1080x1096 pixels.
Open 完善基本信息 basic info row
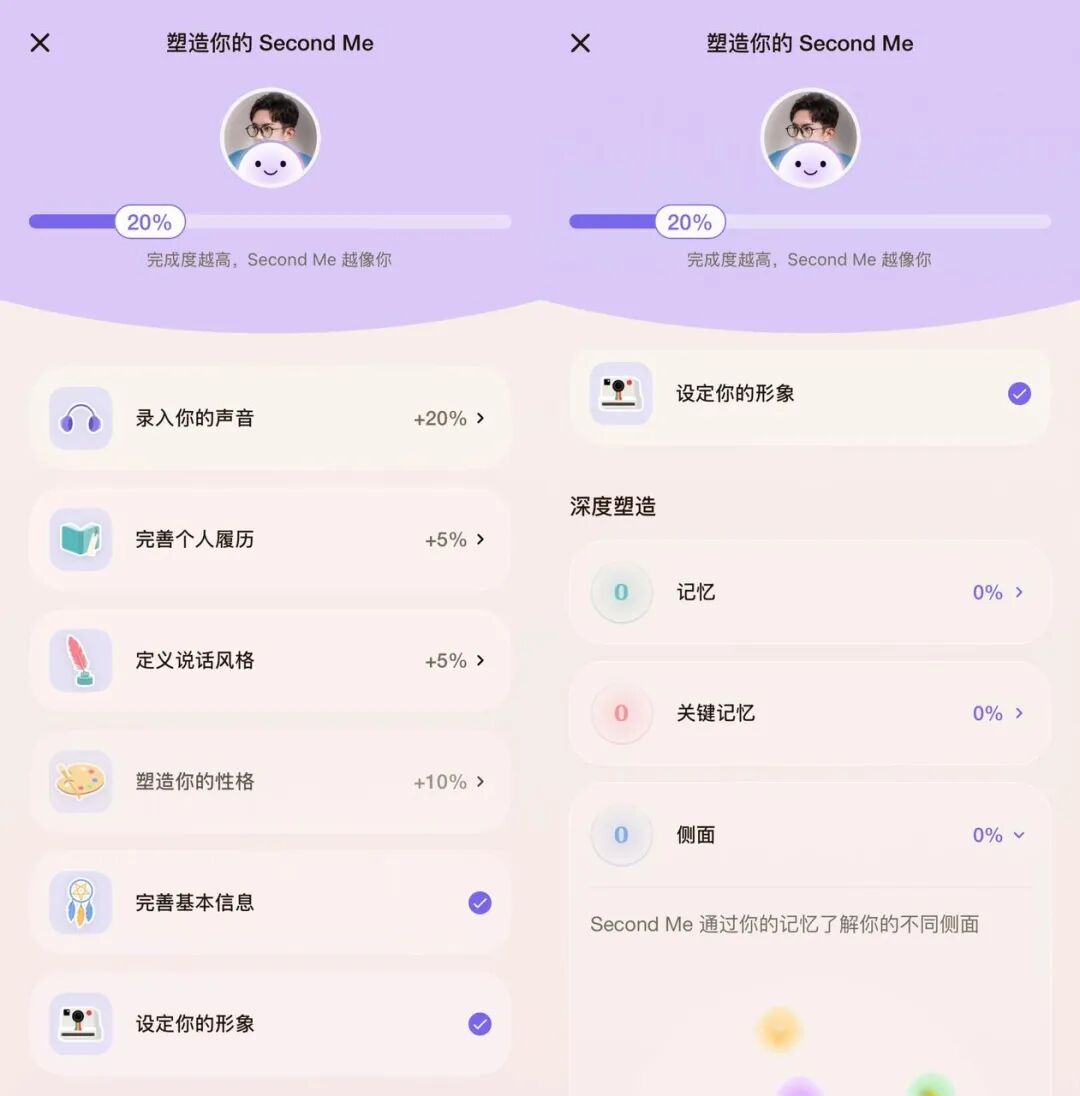pyautogui.click(x=270, y=903)
